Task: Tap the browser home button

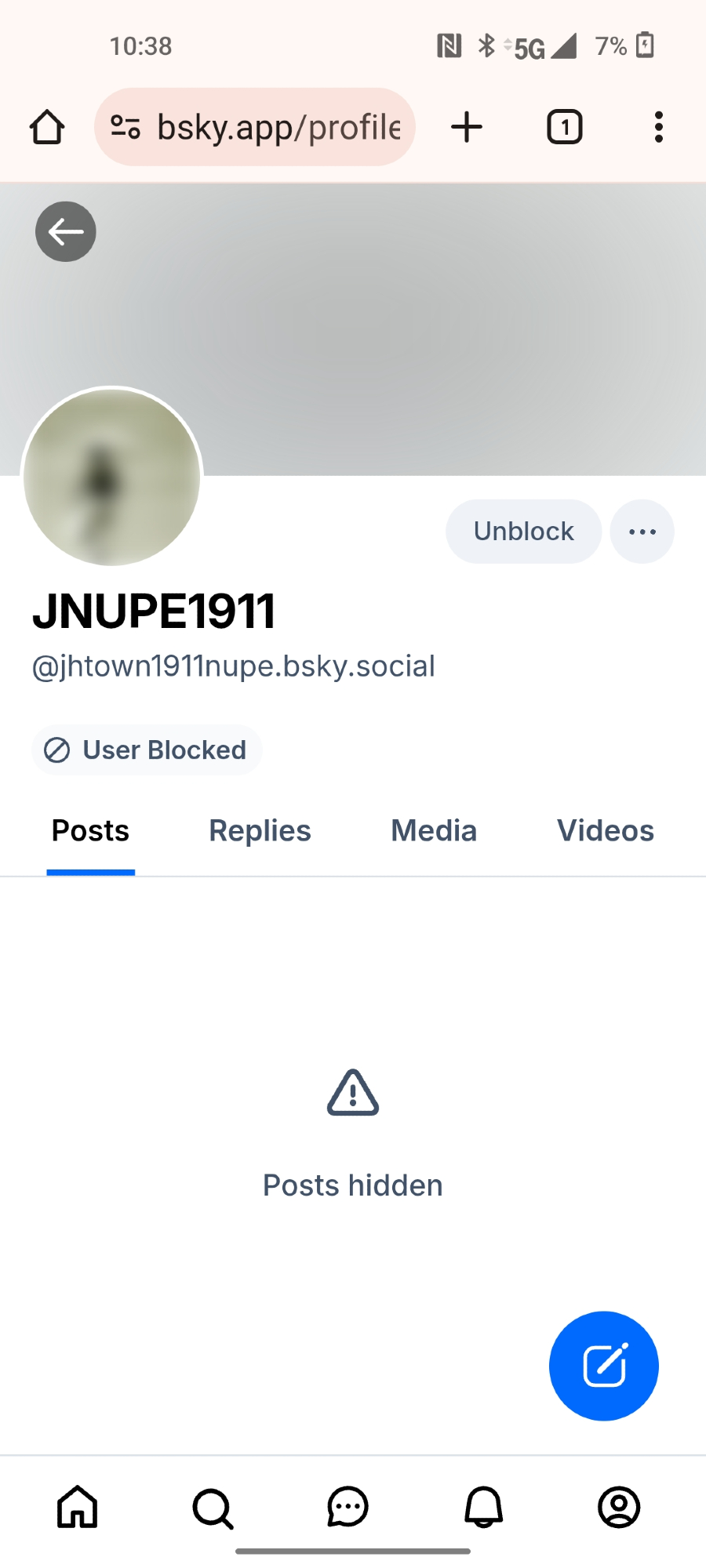Action: [x=47, y=127]
